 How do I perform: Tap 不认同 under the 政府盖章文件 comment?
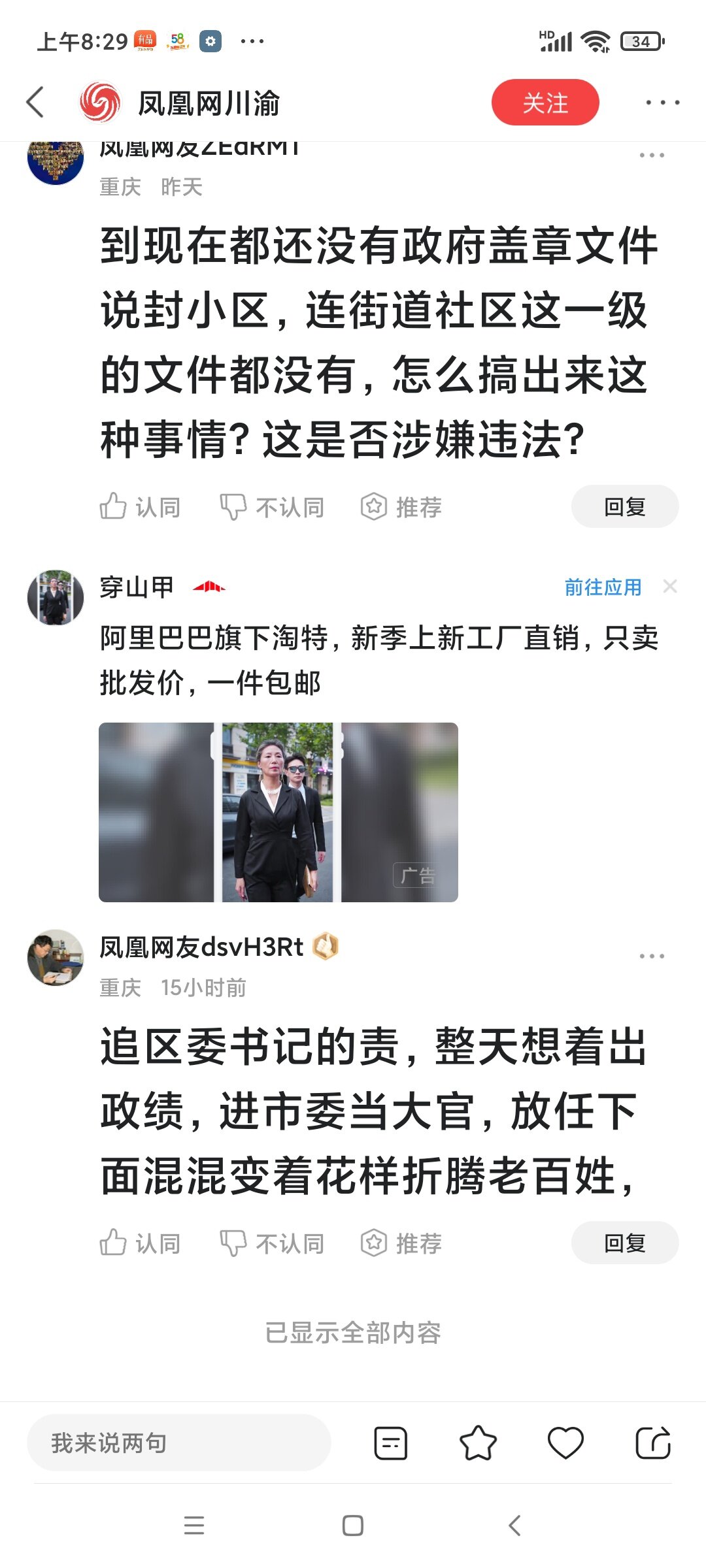(272, 507)
